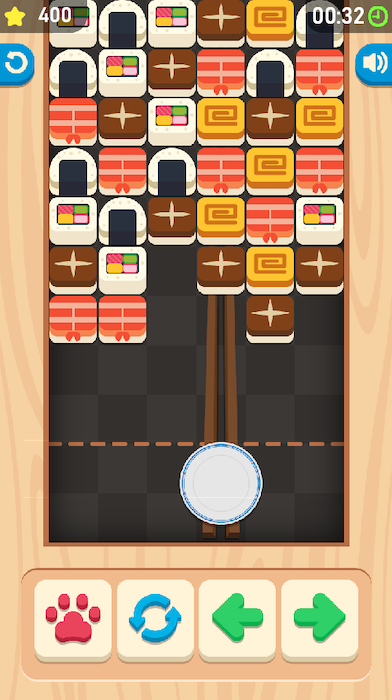392x700 pixels.
Task: Move the plate left
Action: 237,620
